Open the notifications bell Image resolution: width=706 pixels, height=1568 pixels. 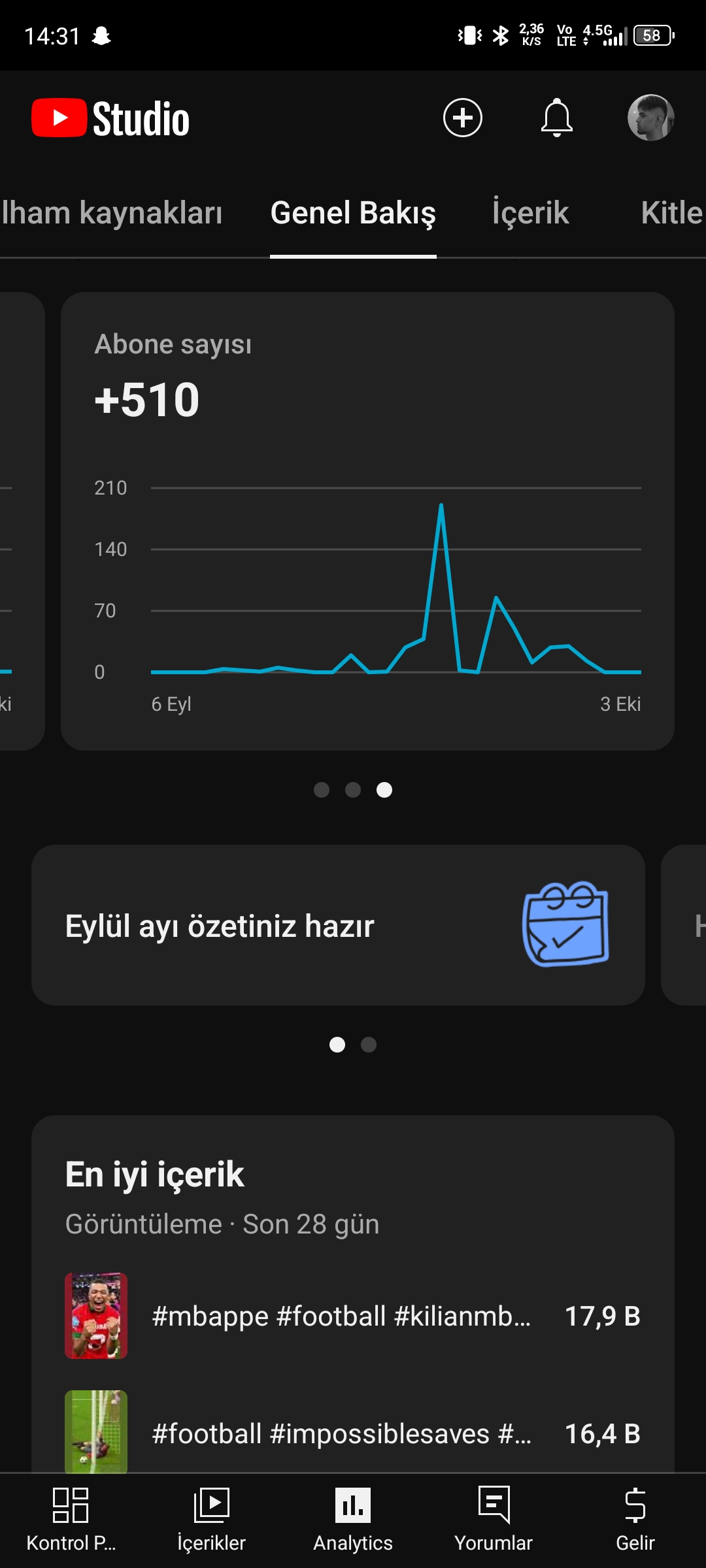point(556,118)
